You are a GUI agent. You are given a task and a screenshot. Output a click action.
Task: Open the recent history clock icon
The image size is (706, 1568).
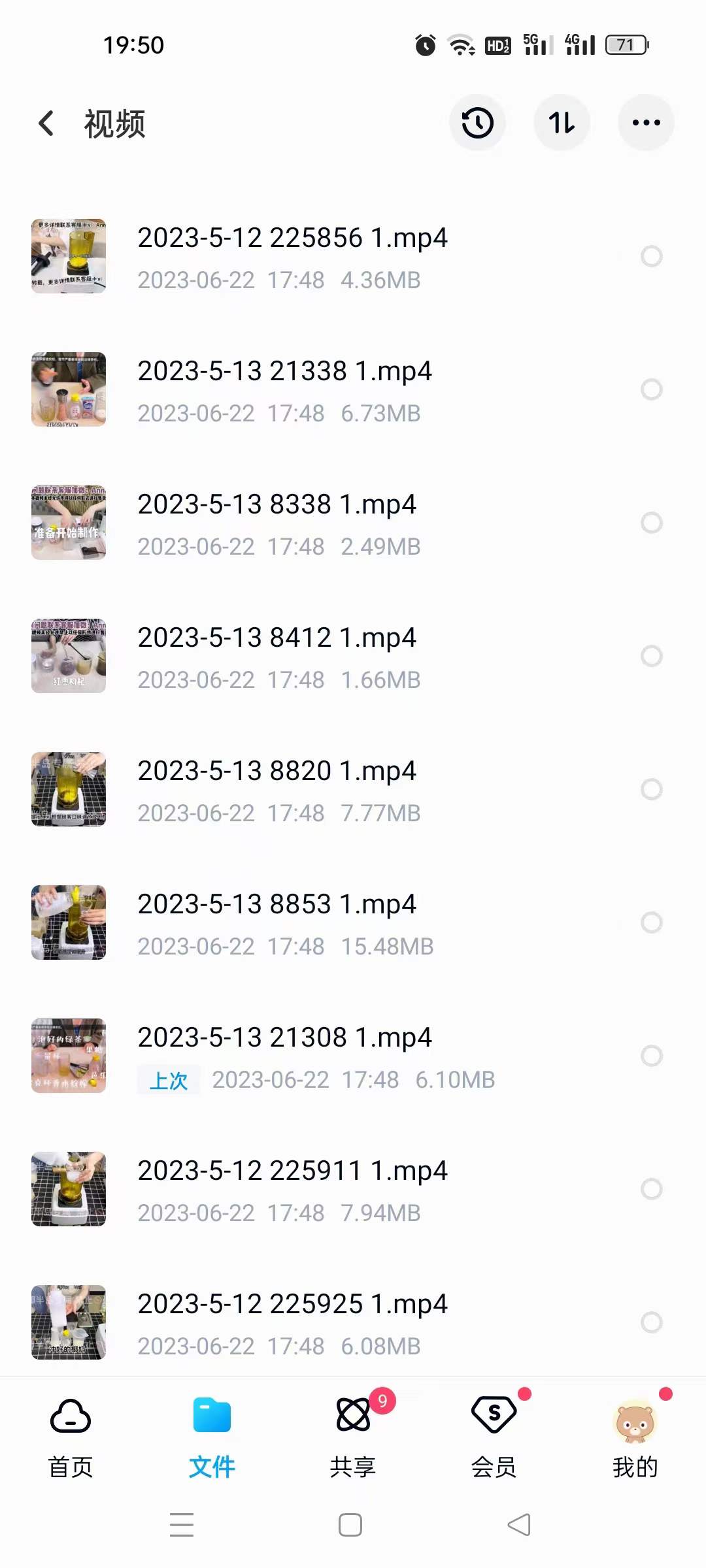[477, 123]
